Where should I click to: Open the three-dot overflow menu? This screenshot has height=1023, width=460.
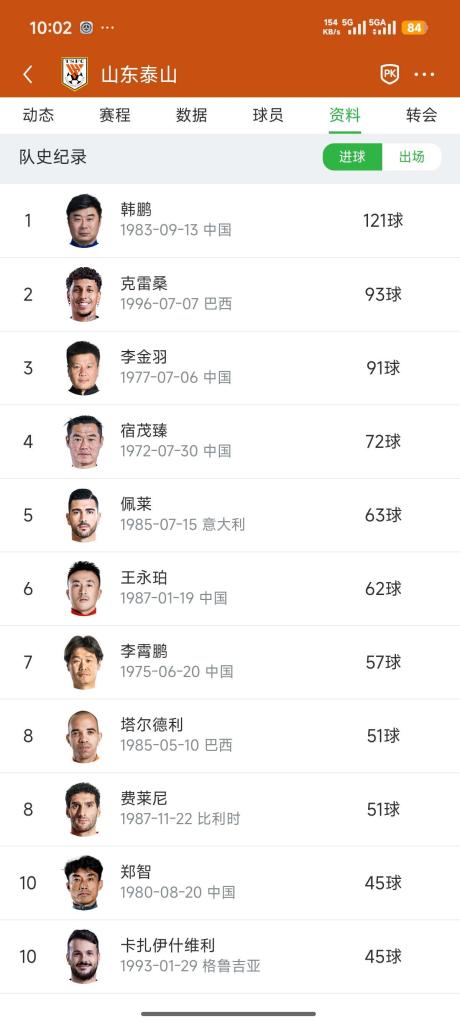(x=424, y=74)
